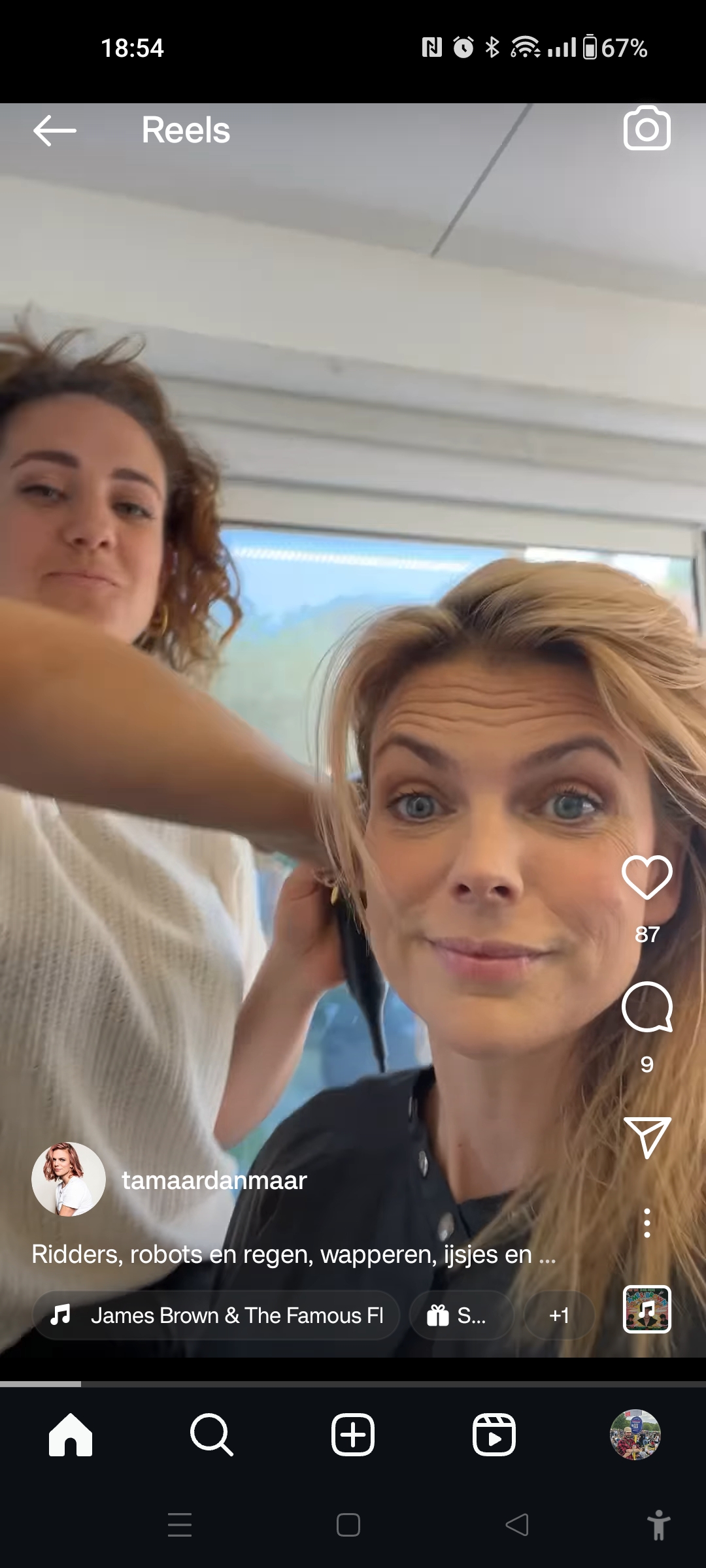Image resolution: width=706 pixels, height=1568 pixels.
Task: Open the audio track thumbnail
Action: [647, 1309]
